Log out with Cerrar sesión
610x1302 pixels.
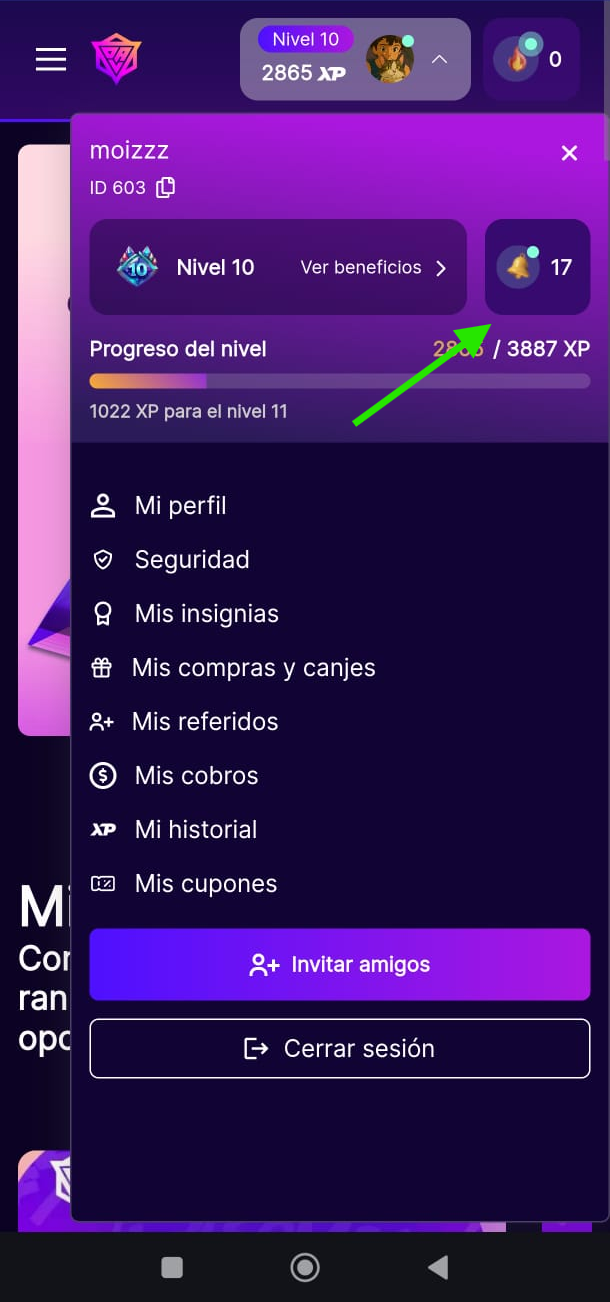coord(340,1048)
